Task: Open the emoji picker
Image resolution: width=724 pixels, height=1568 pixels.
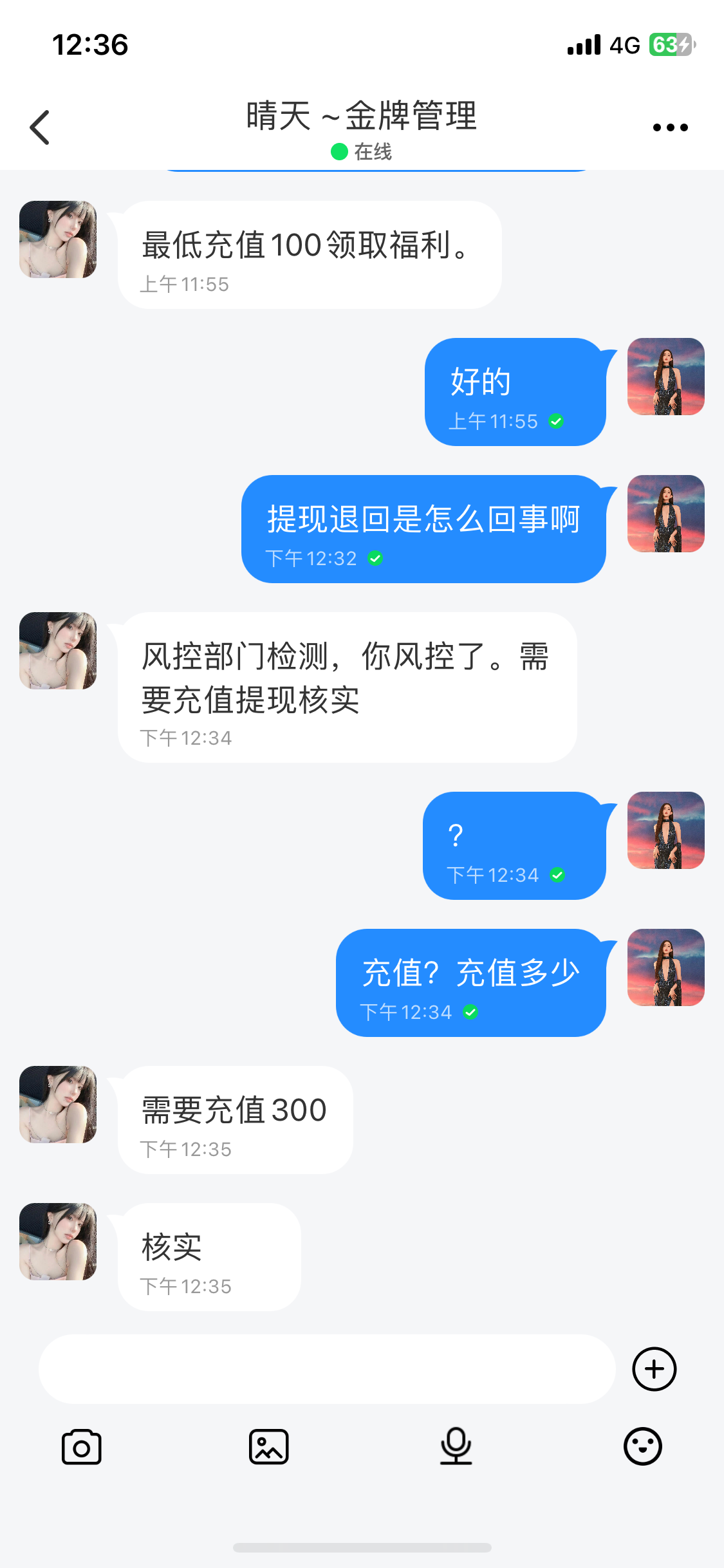Action: tap(642, 1447)
